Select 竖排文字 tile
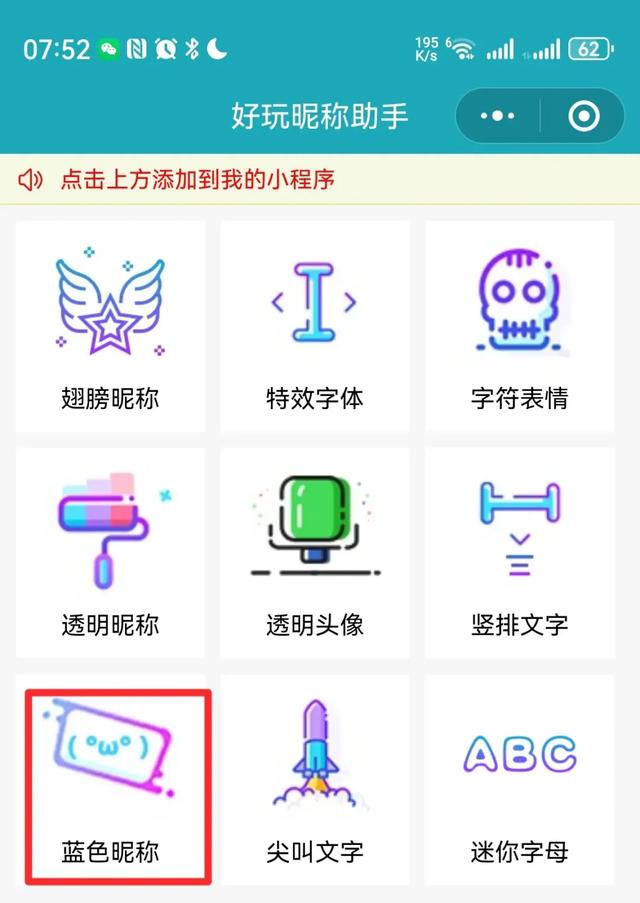The width and height of the screenshot is (640, 903). click(519, 553)
